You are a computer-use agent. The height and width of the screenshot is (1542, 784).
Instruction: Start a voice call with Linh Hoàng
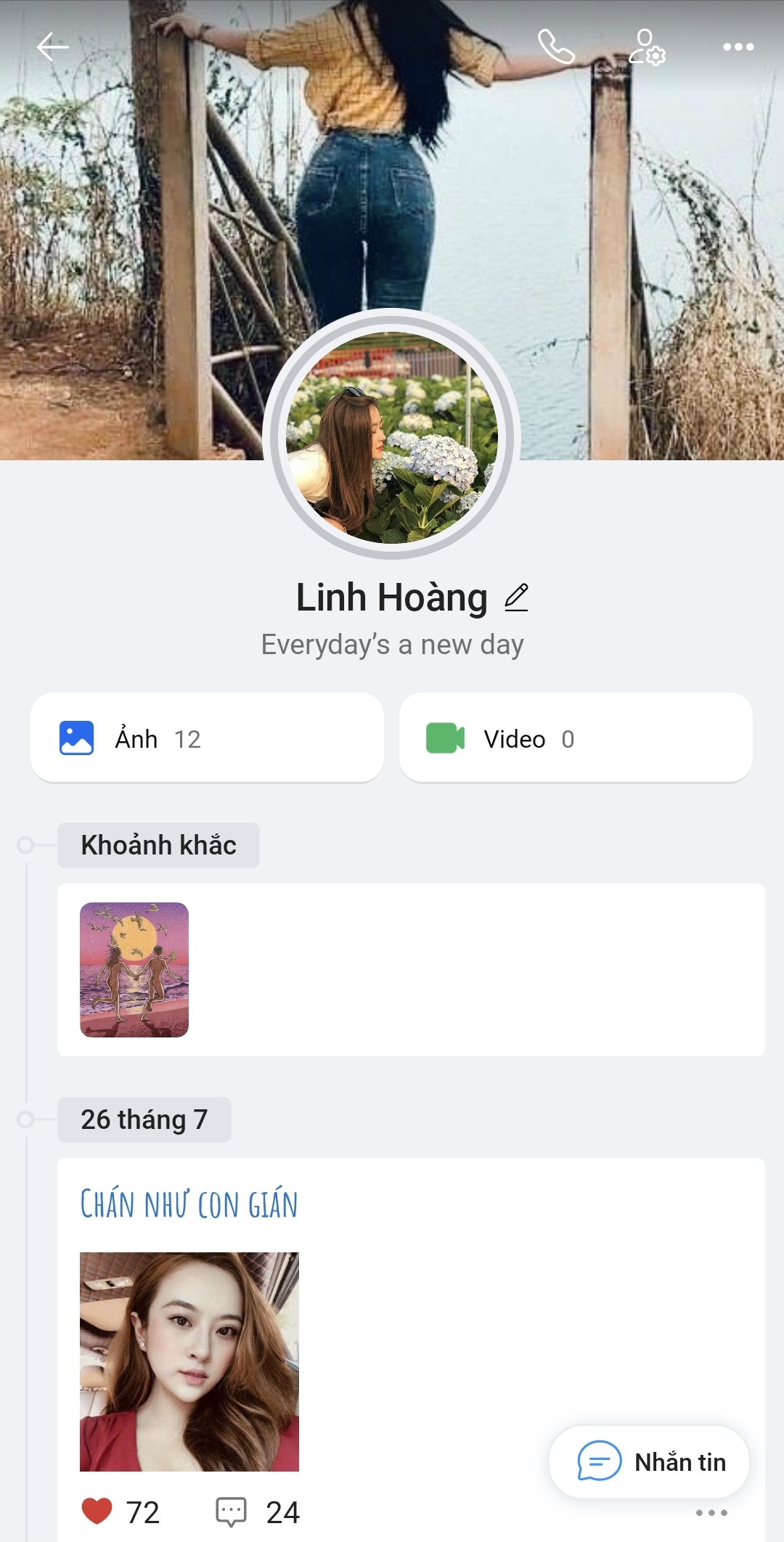(556, 47)
